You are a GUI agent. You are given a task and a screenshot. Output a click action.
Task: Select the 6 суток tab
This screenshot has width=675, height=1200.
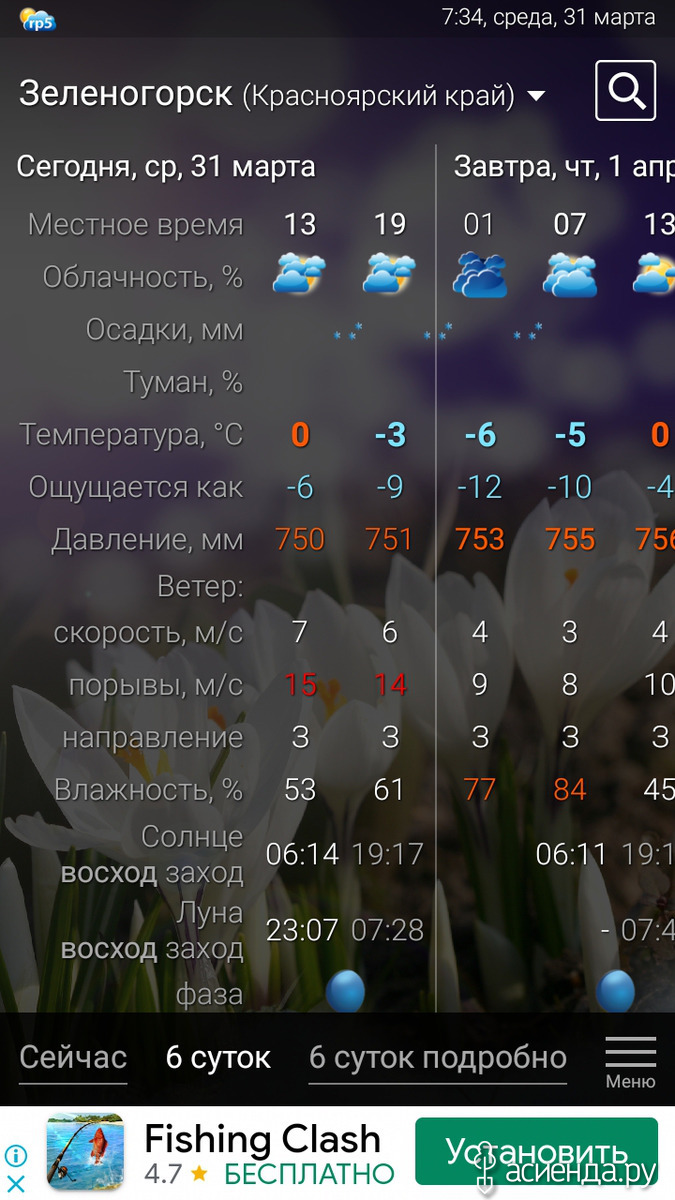coord(218,1058)
